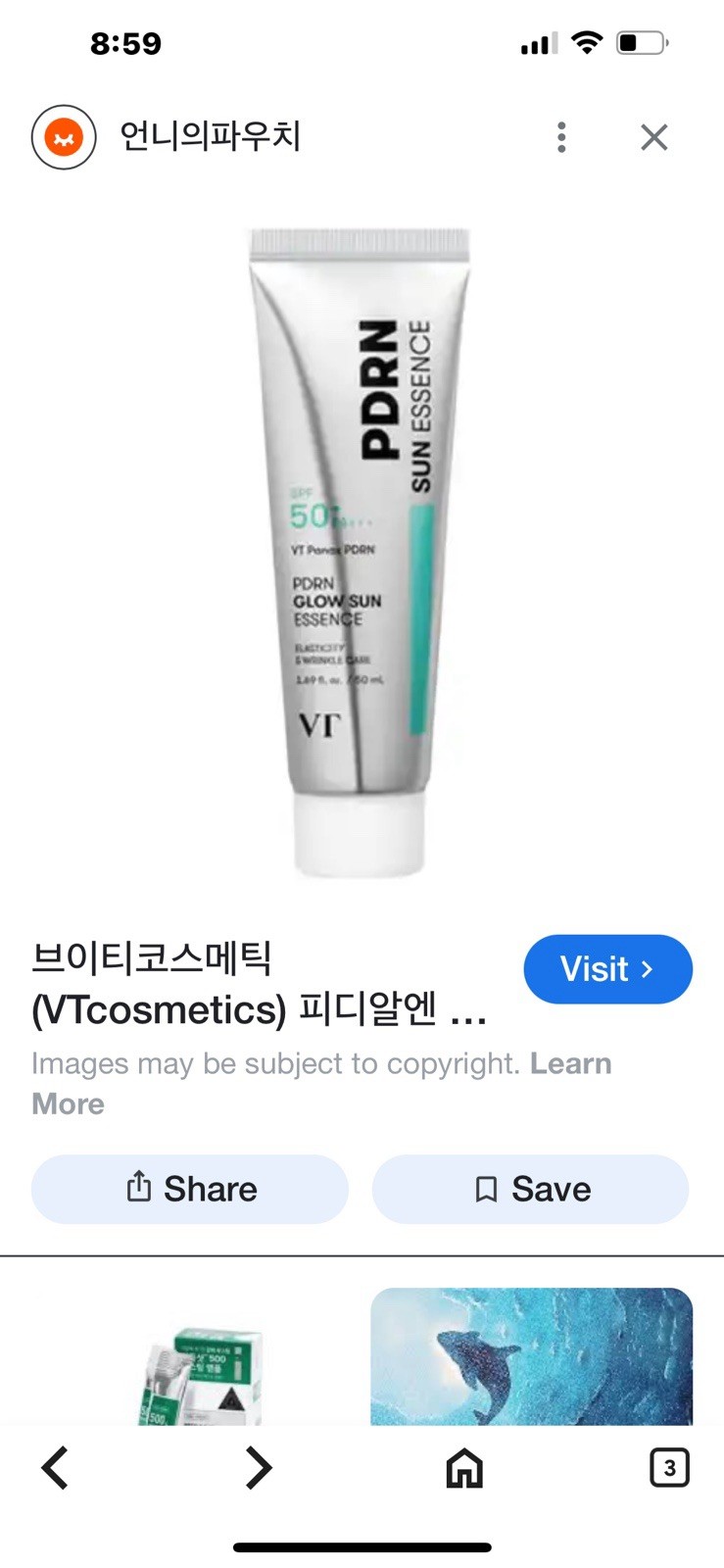The height and width of the screenshot is (1568, 724).
Task: Go forward to the next page
Action: pos(258,1468)
